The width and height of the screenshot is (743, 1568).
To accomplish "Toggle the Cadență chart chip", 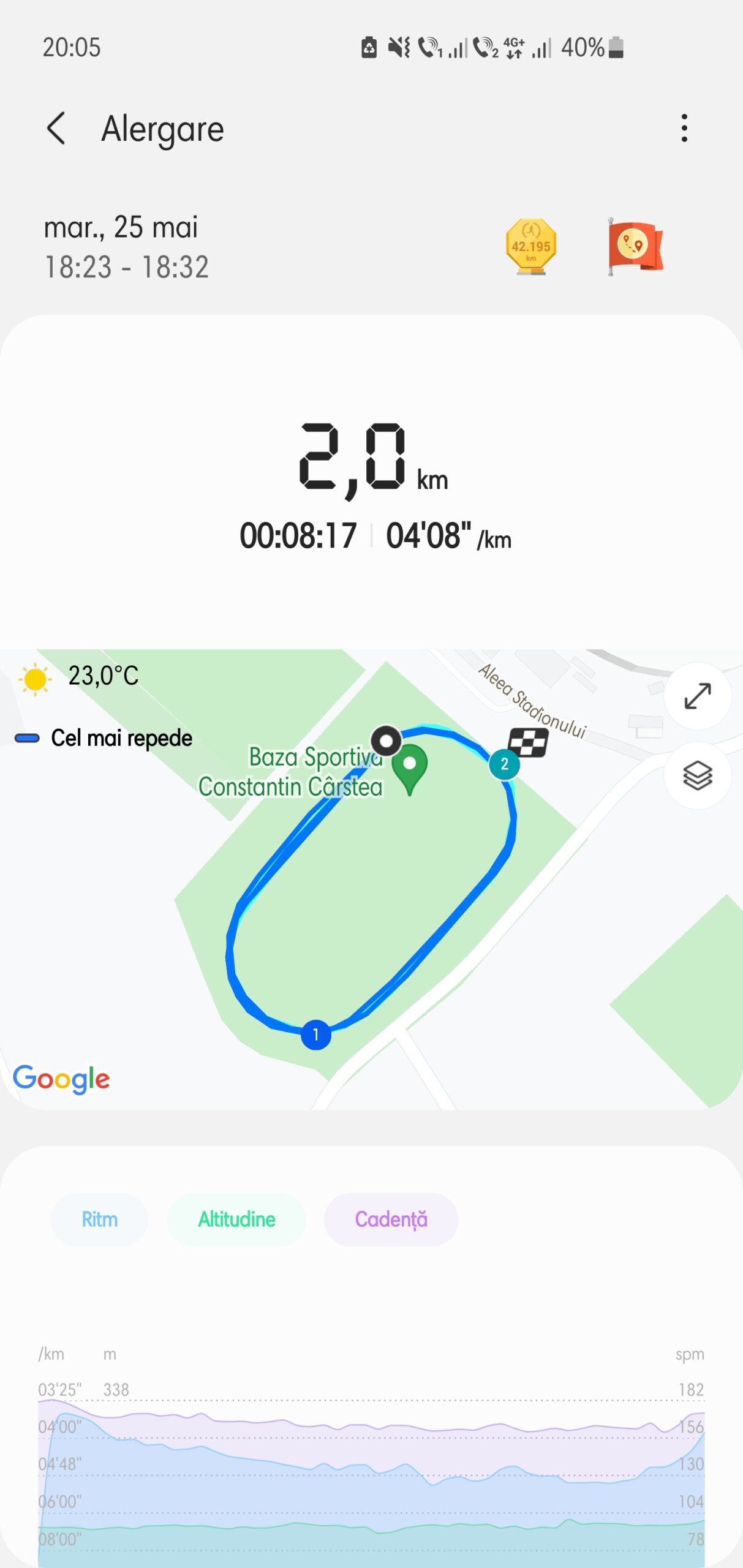I will (391, 1219).
